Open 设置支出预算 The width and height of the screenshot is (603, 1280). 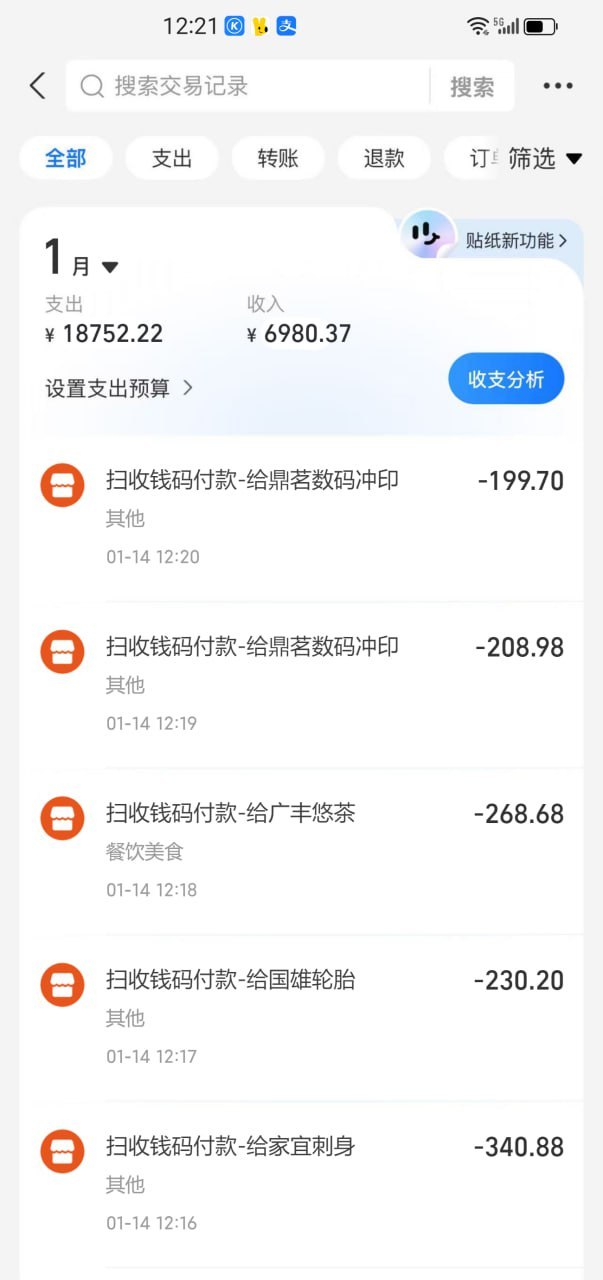point(119,388)
